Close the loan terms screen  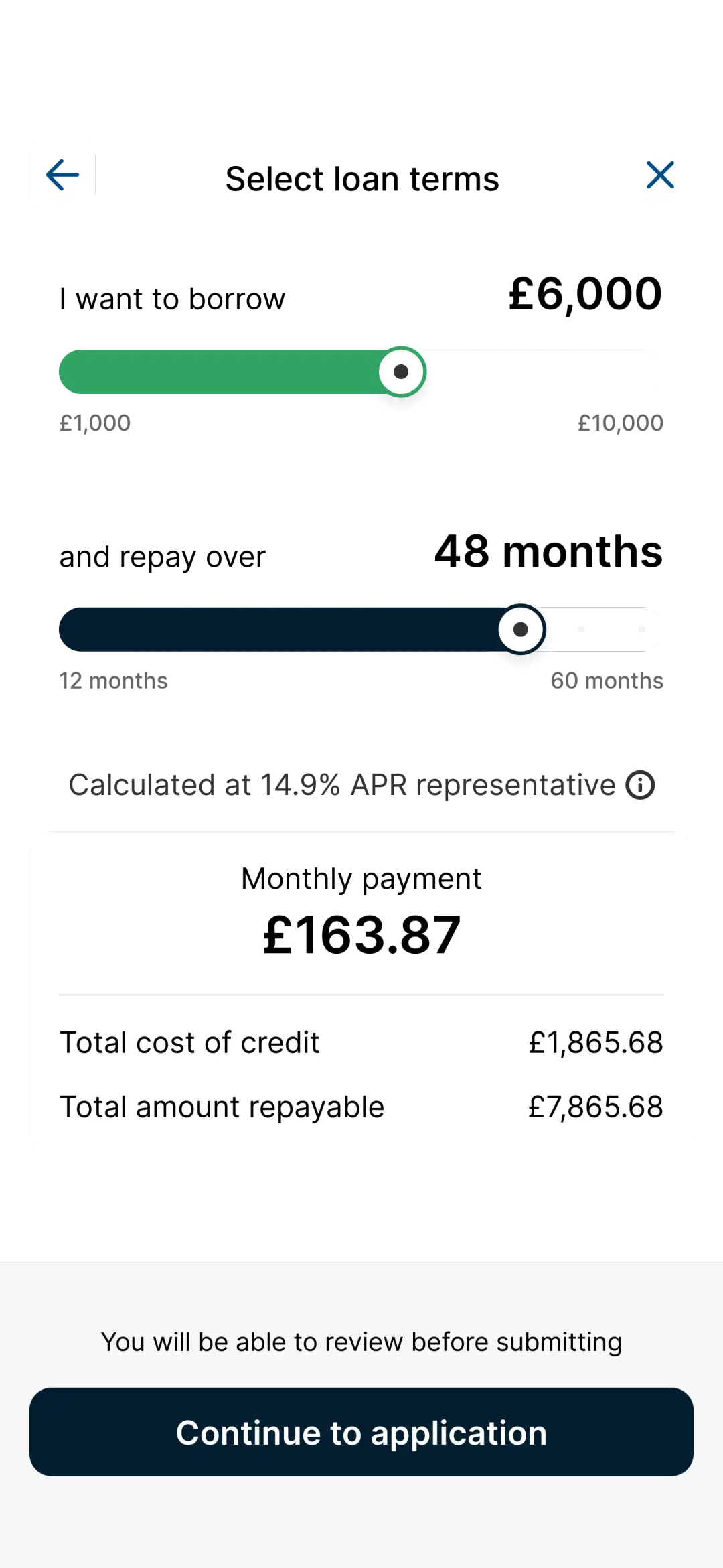click(660, 175)
